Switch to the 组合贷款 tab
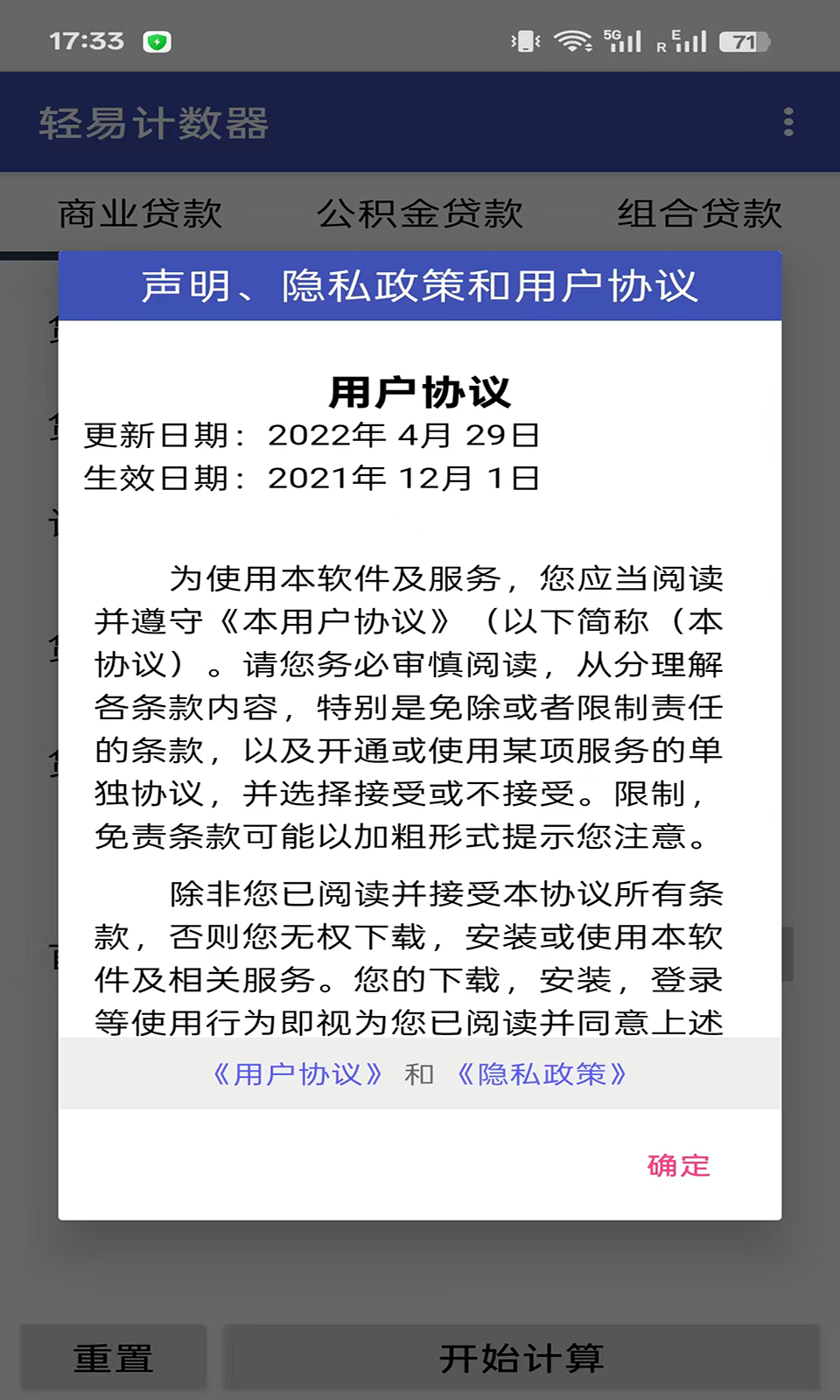 click(x=698, y=211)
